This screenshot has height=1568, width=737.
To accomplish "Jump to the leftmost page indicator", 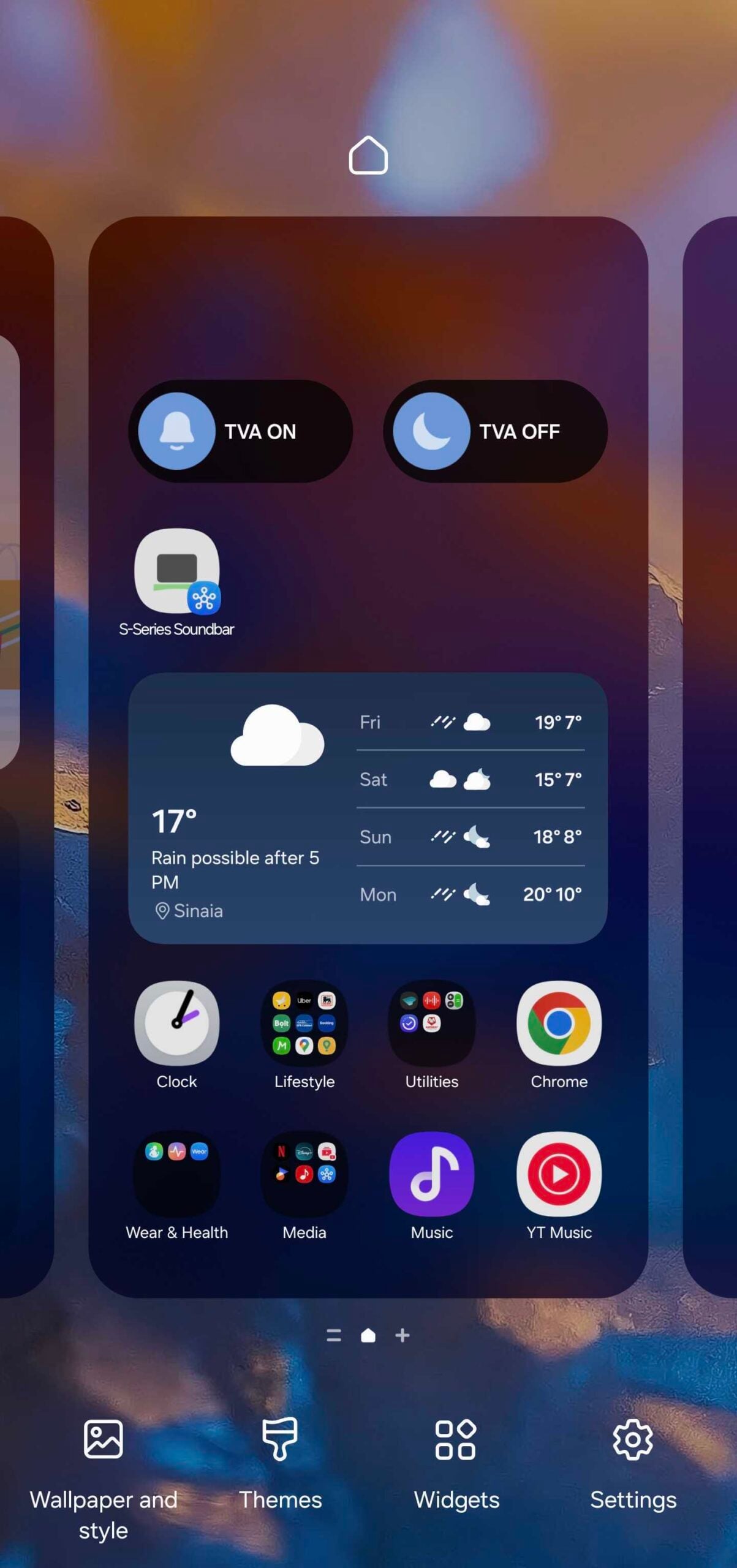I will pyautogui.click(x=334, y=1335).
